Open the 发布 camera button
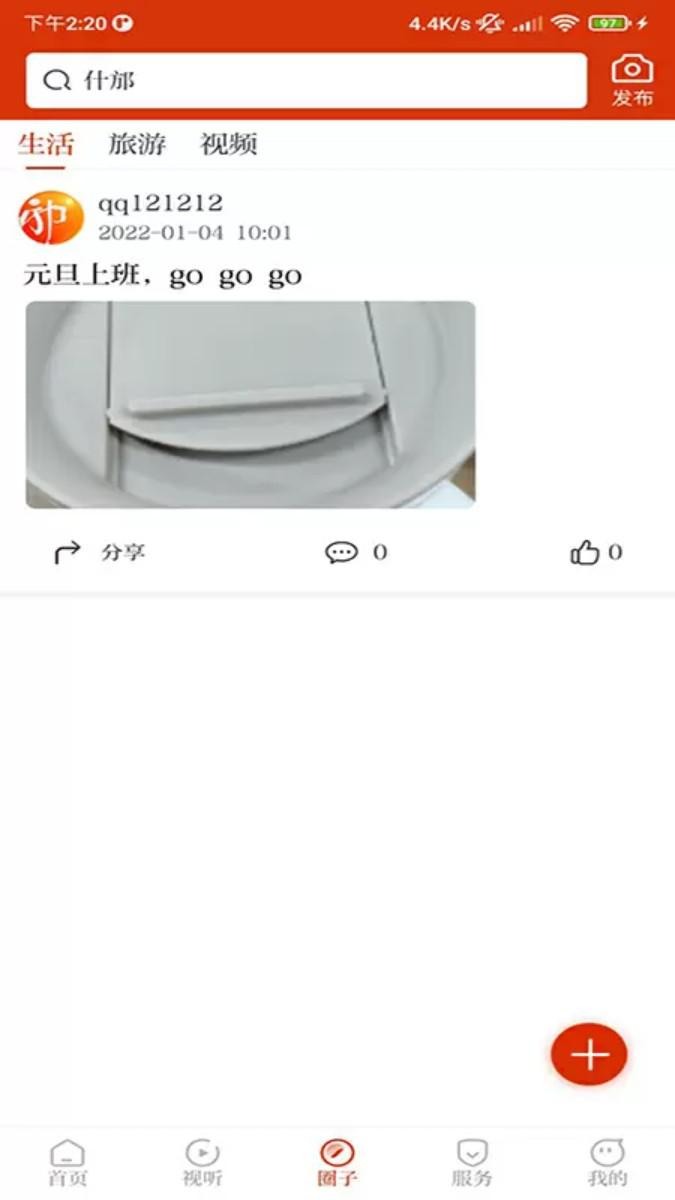Screen dimensions: 675x1200 [x=633, y=80]
